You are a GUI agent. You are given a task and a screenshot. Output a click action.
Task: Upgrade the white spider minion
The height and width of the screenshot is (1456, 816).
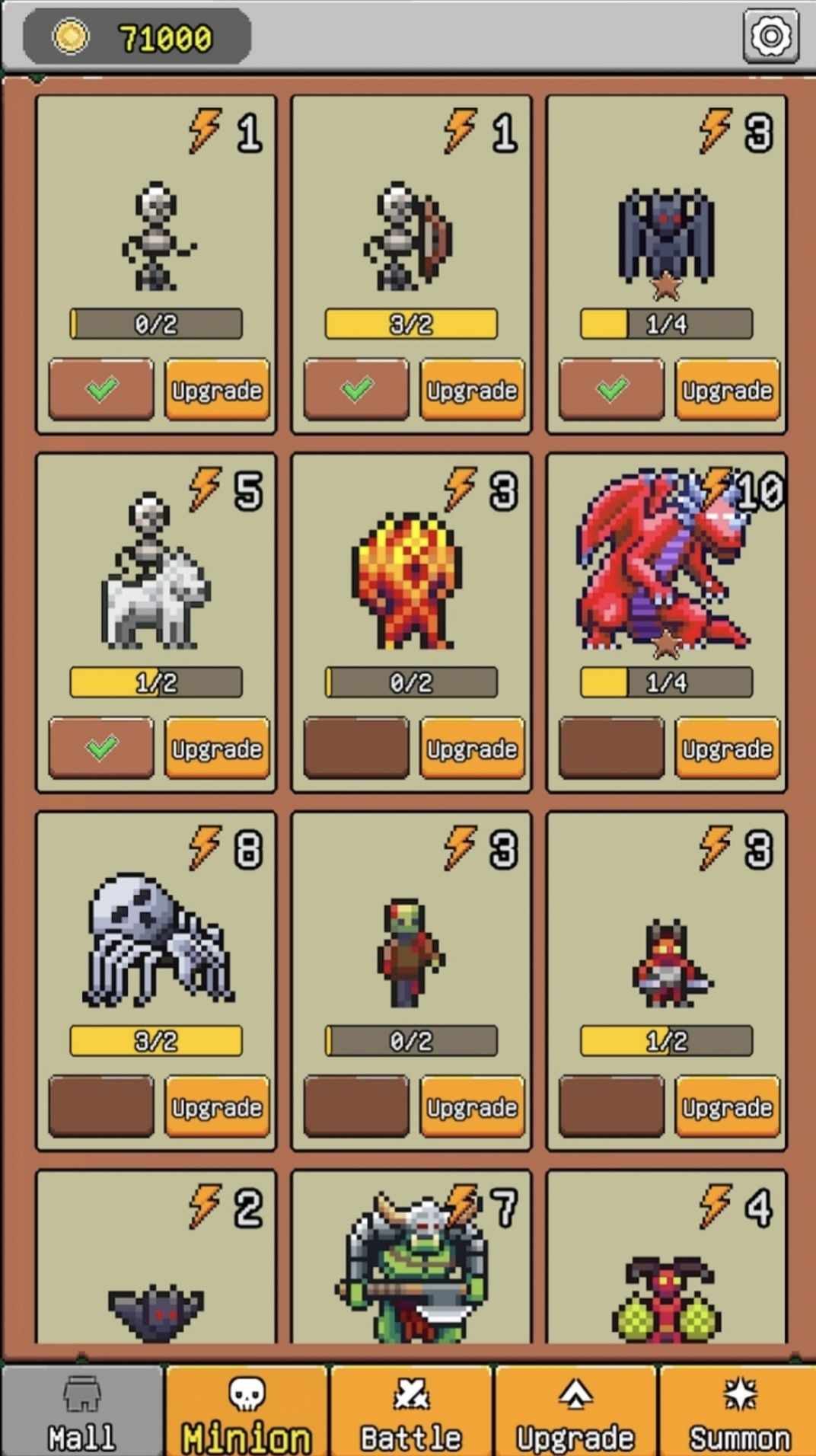pos(217,1106)
